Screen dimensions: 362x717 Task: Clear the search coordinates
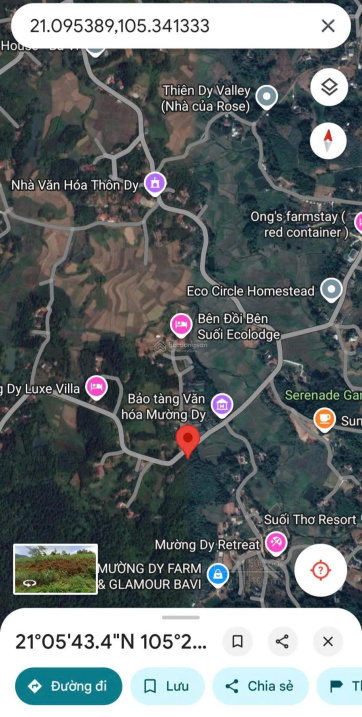[x=328, y=26]
